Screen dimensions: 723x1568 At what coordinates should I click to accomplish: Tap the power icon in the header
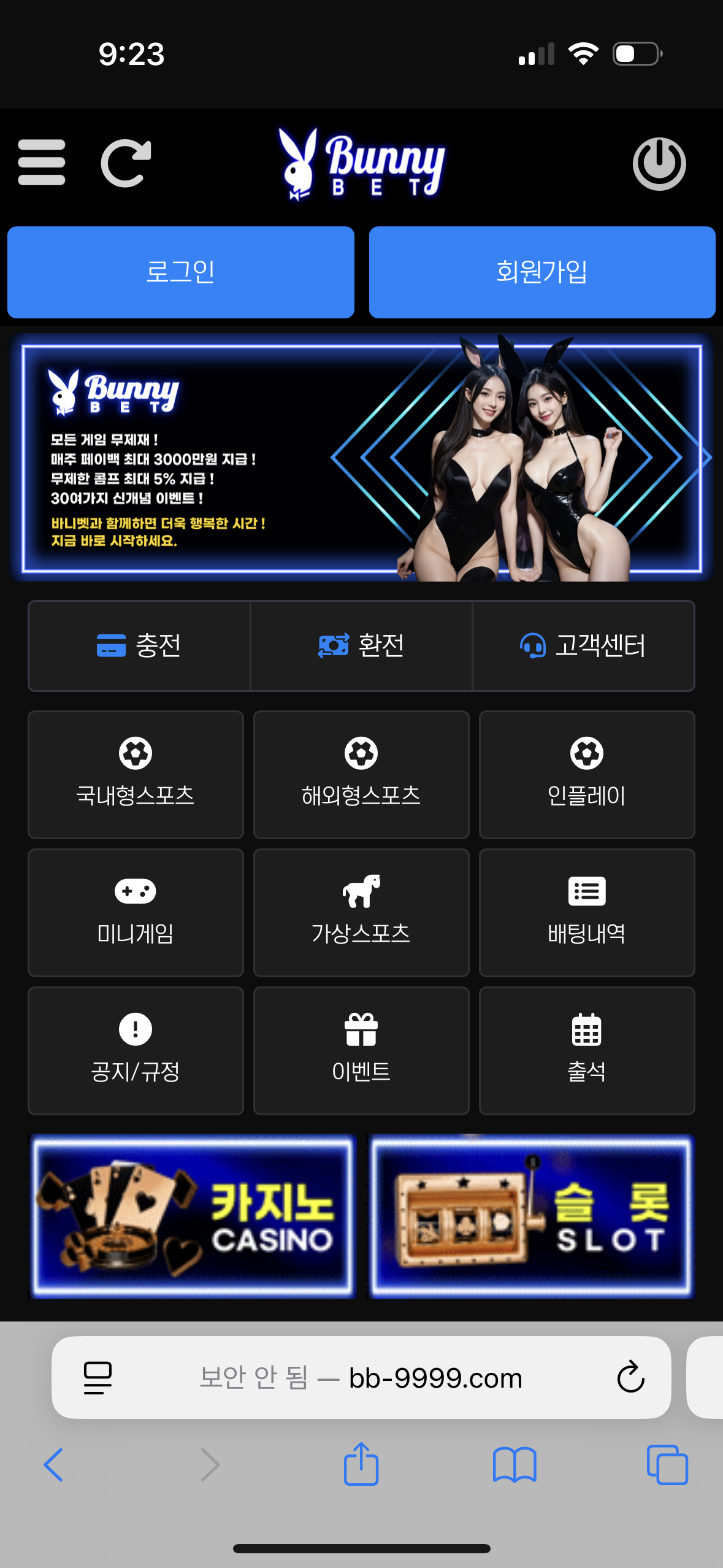point(659,163)
